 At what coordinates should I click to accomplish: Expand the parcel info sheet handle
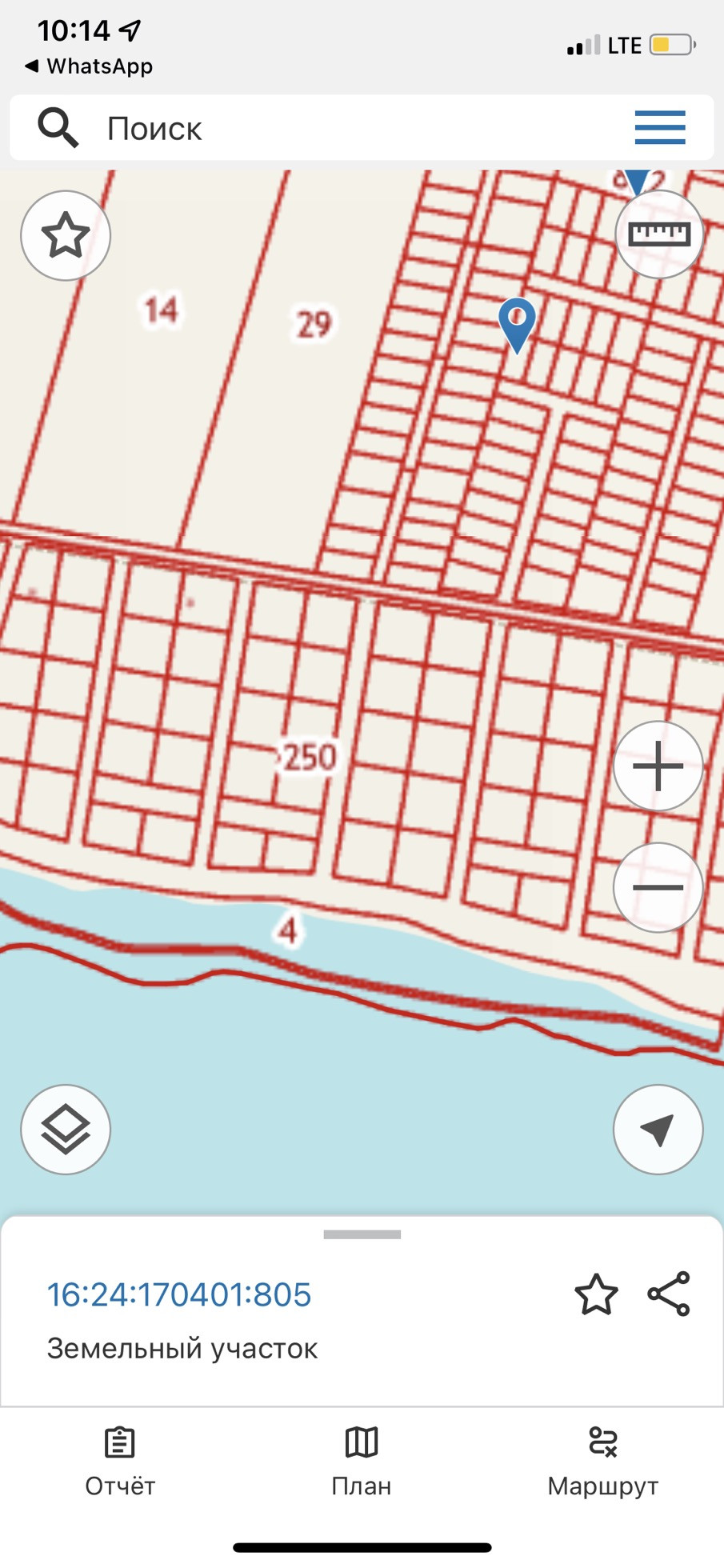(x=362, y=1234)
